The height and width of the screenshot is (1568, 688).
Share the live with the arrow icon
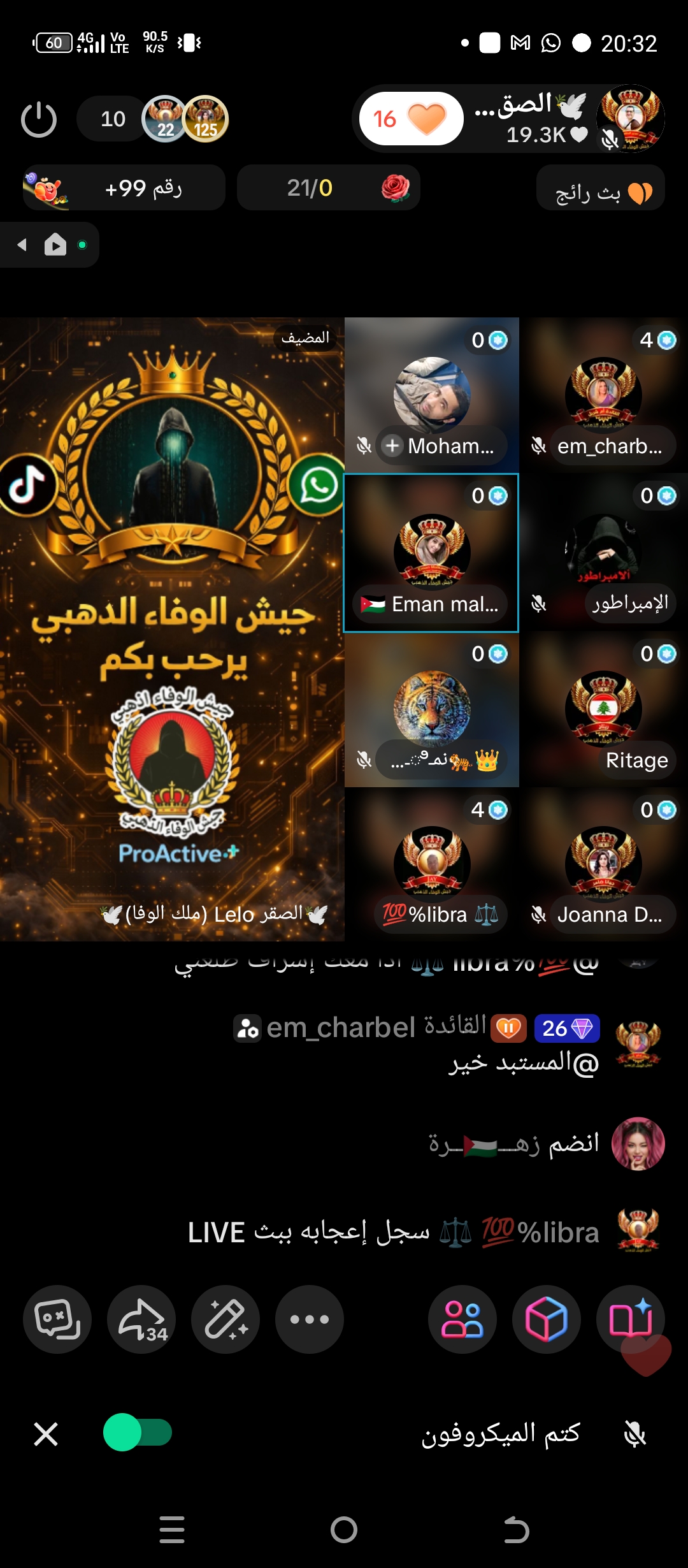click(141, 1319)
